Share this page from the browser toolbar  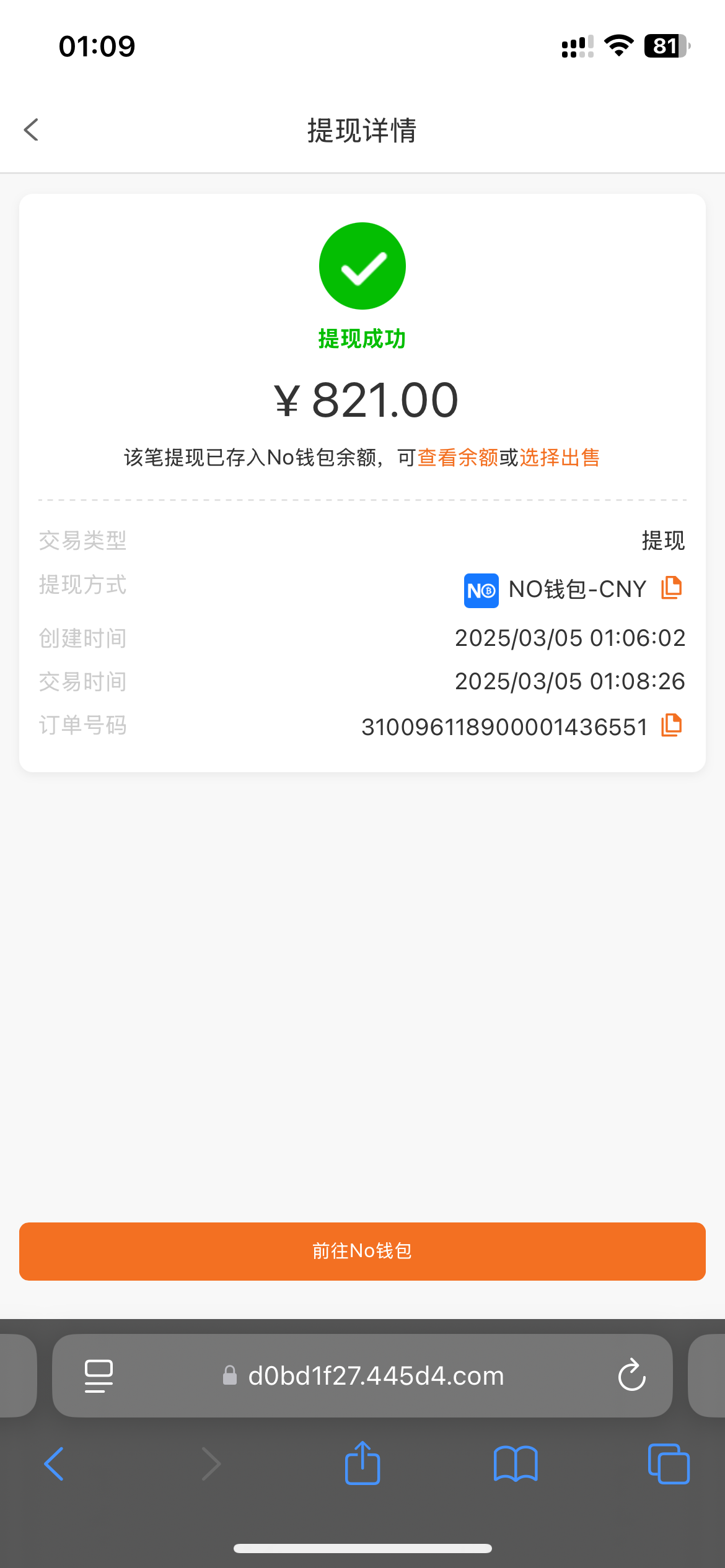(x=362, y=1464)
